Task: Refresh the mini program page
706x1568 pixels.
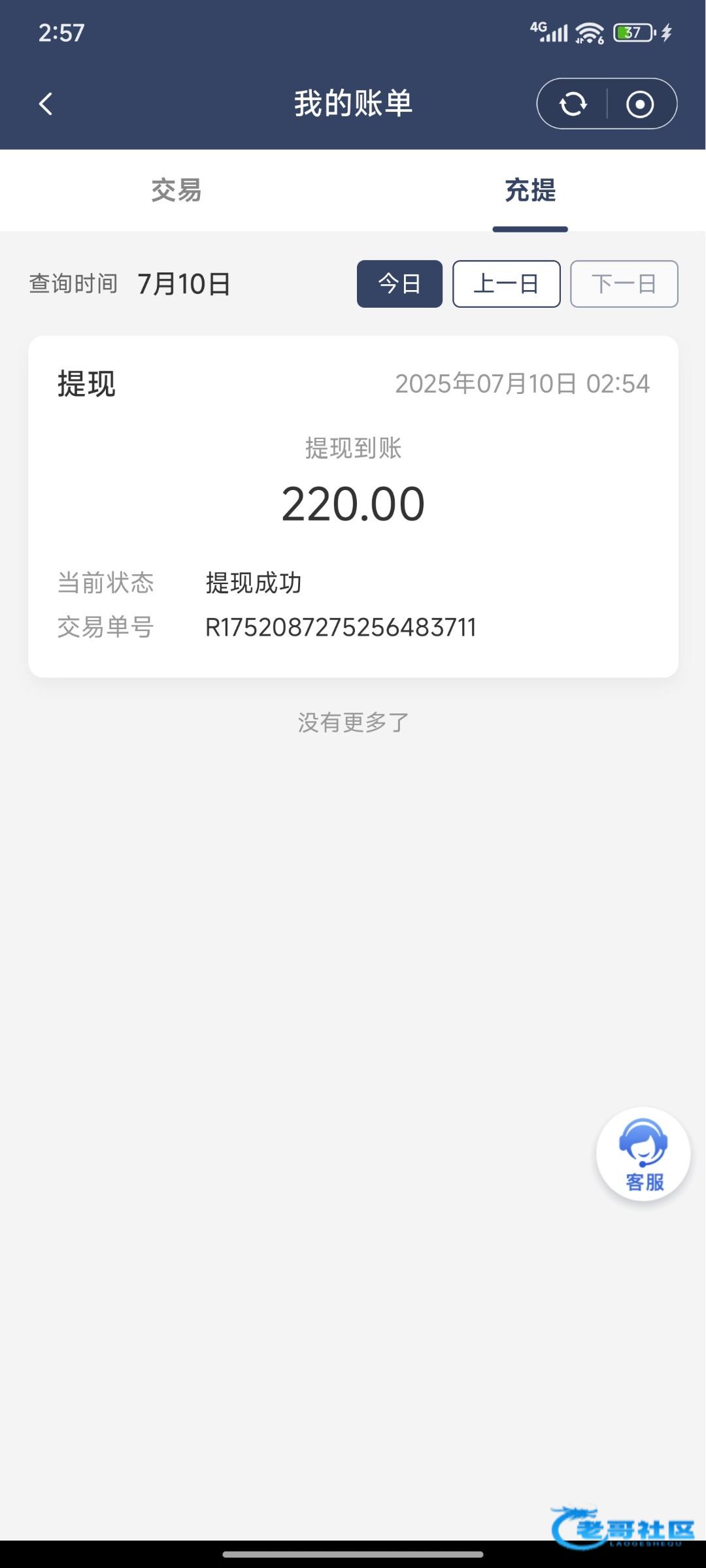Action: click(x=573, y=104)
